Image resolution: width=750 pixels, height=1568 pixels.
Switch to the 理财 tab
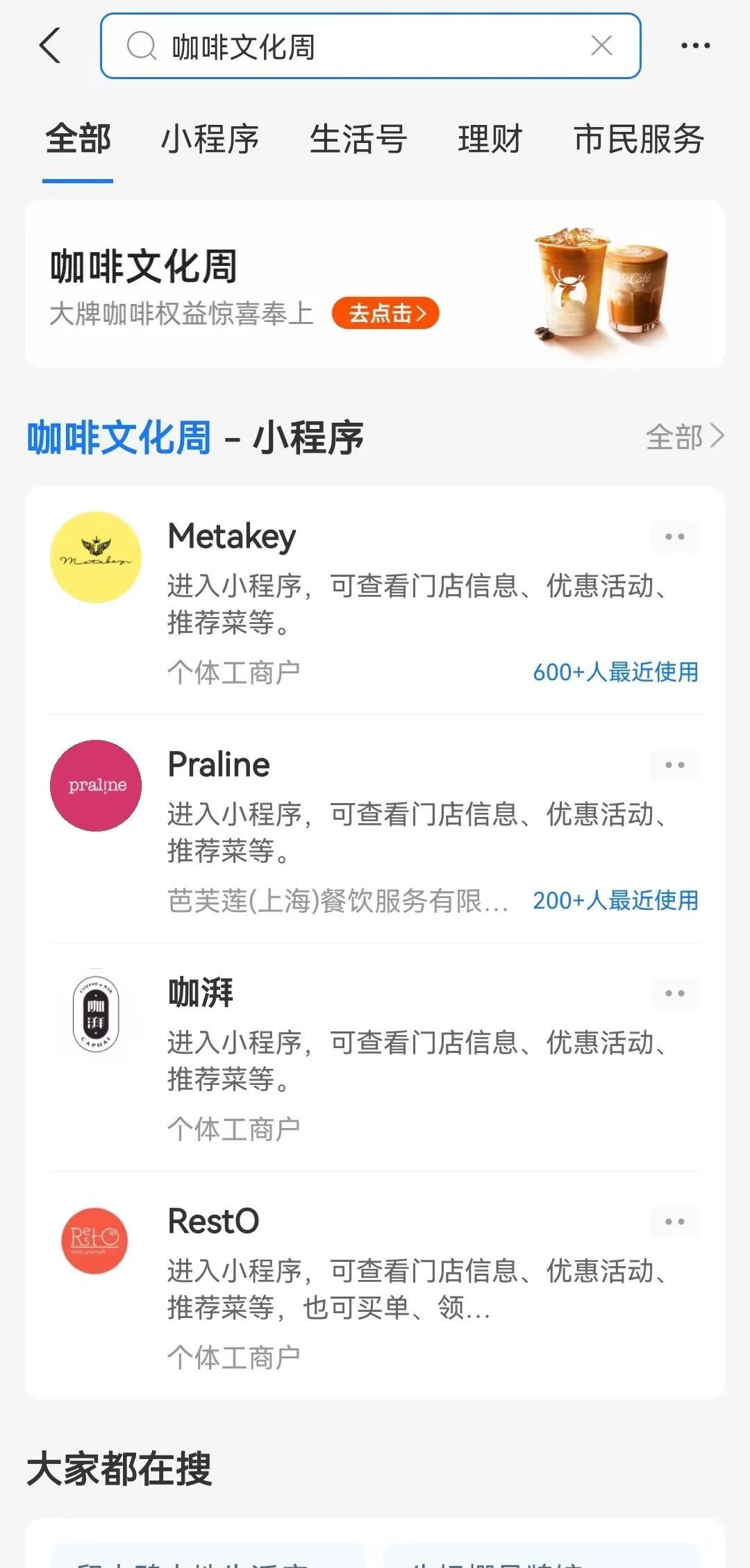click(x=490, y=139)
